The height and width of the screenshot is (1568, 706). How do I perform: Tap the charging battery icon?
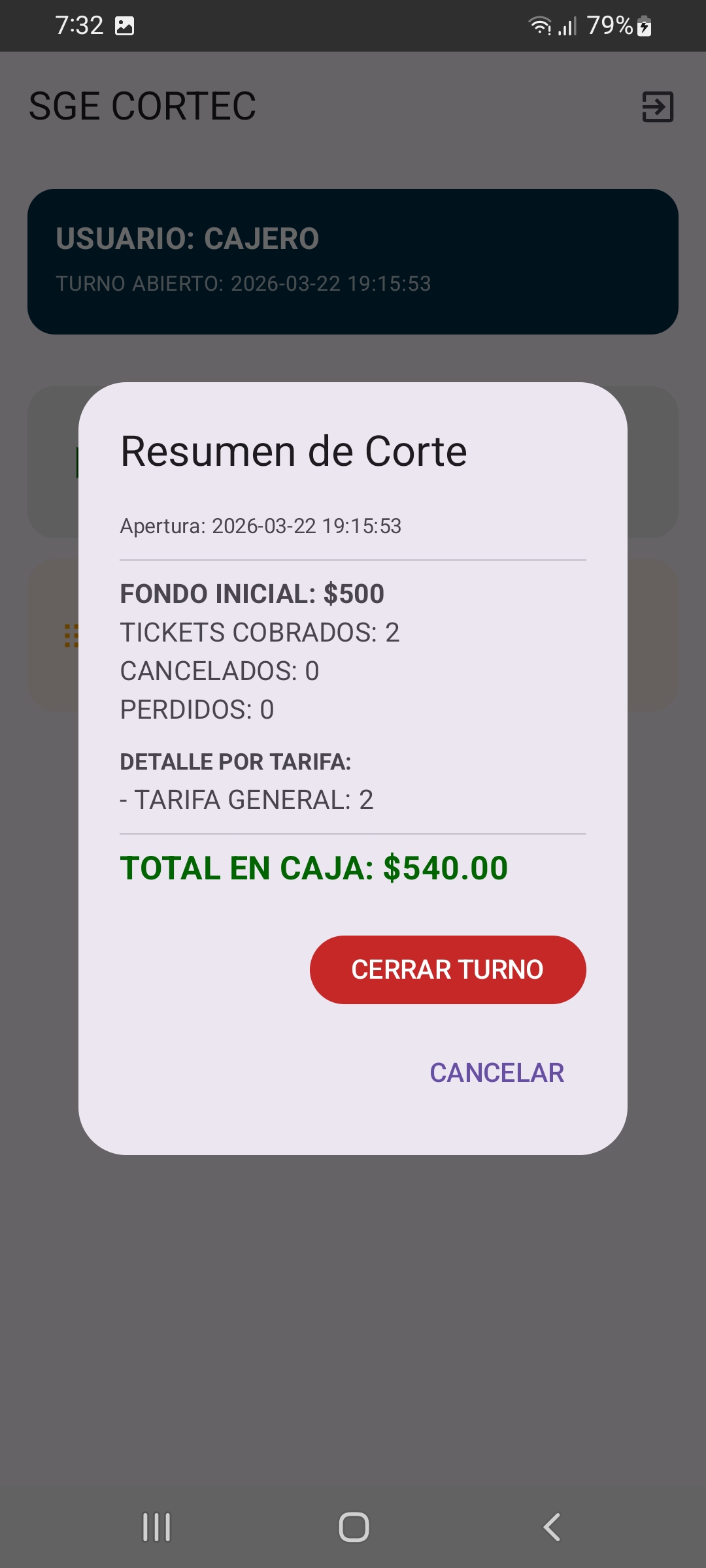pyautogui.click(x=645, y=26)
